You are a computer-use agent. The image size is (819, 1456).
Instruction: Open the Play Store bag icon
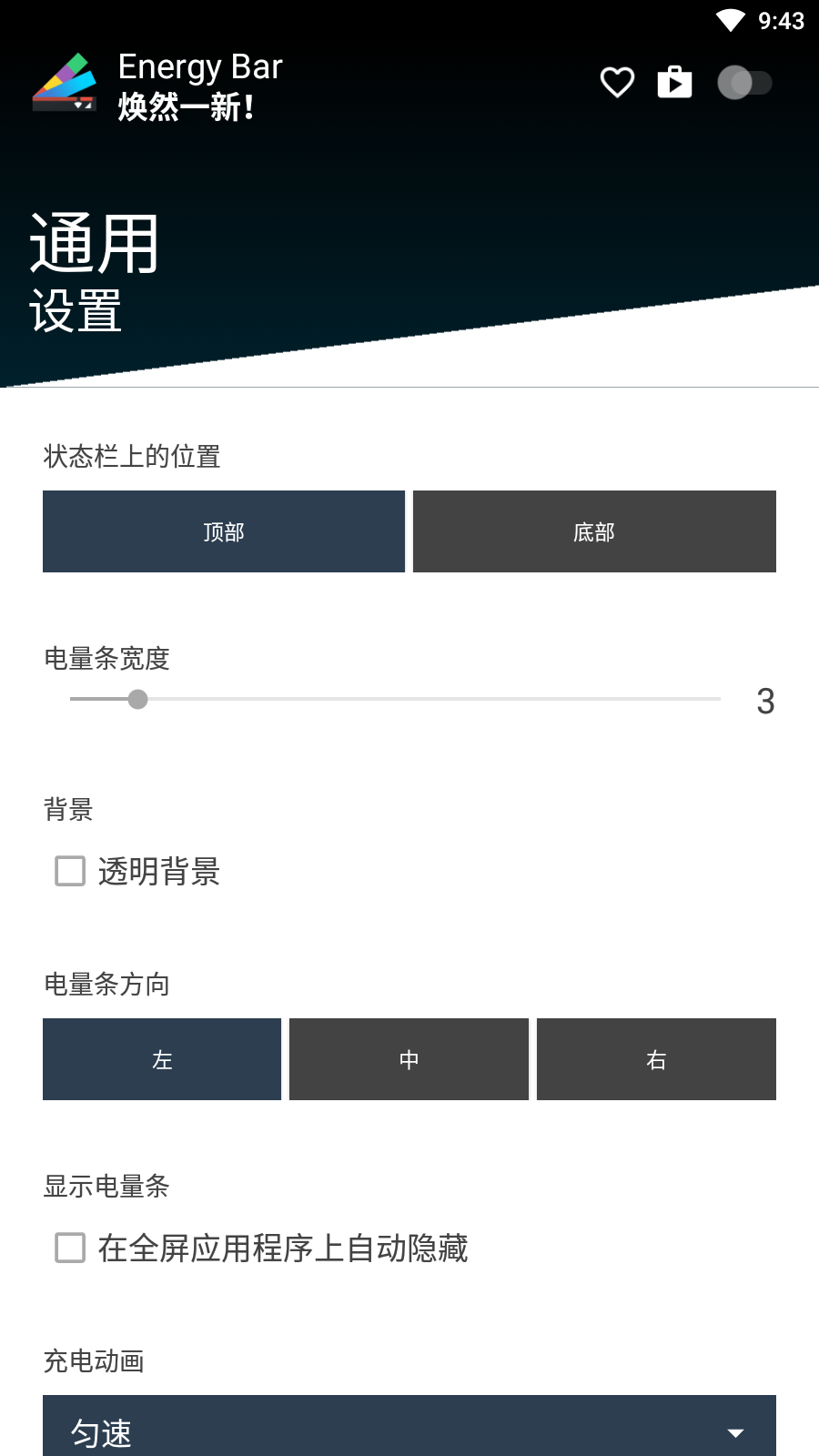point(674,82)
